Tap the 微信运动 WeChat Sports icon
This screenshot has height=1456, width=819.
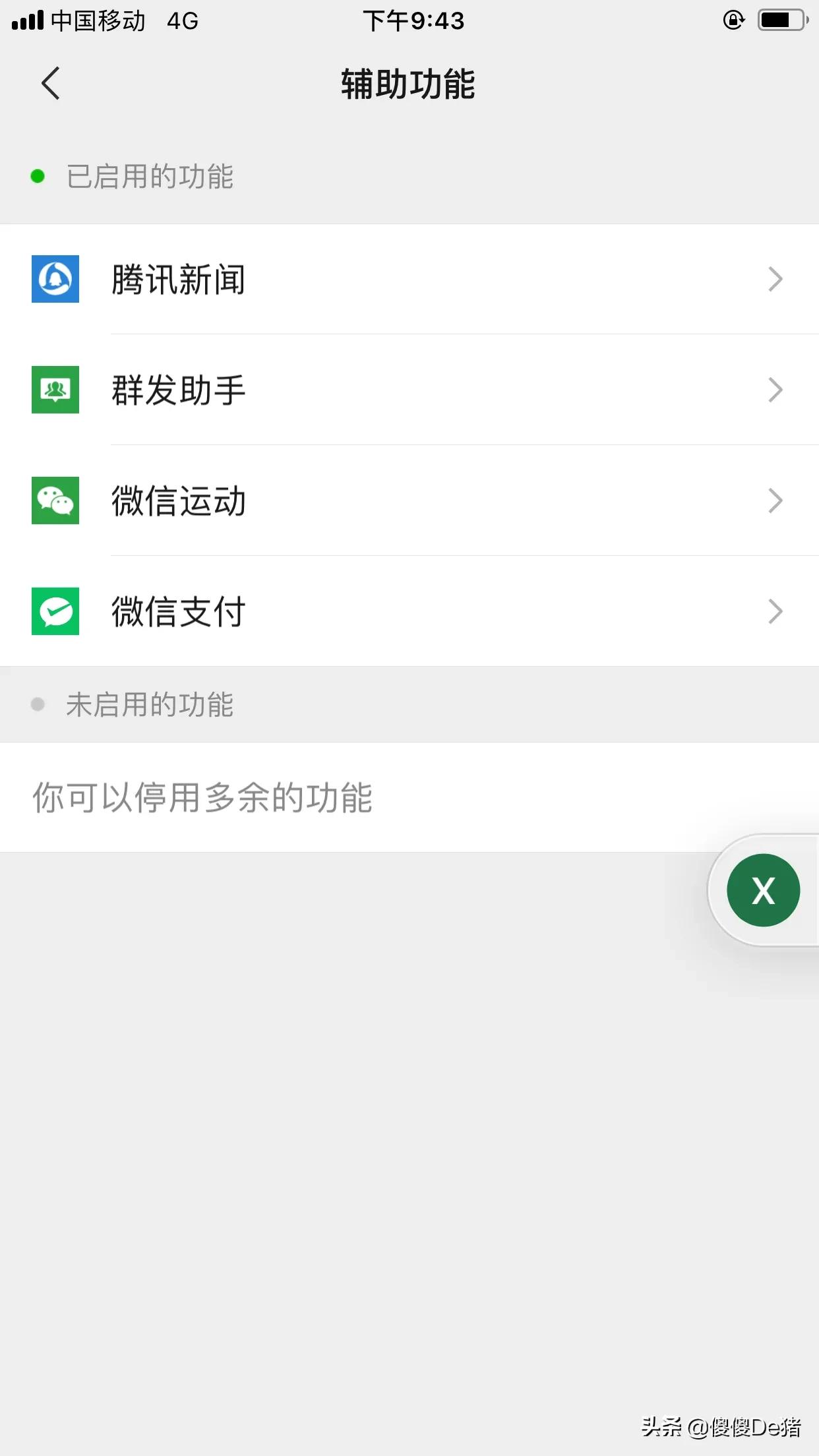(55, 501)
